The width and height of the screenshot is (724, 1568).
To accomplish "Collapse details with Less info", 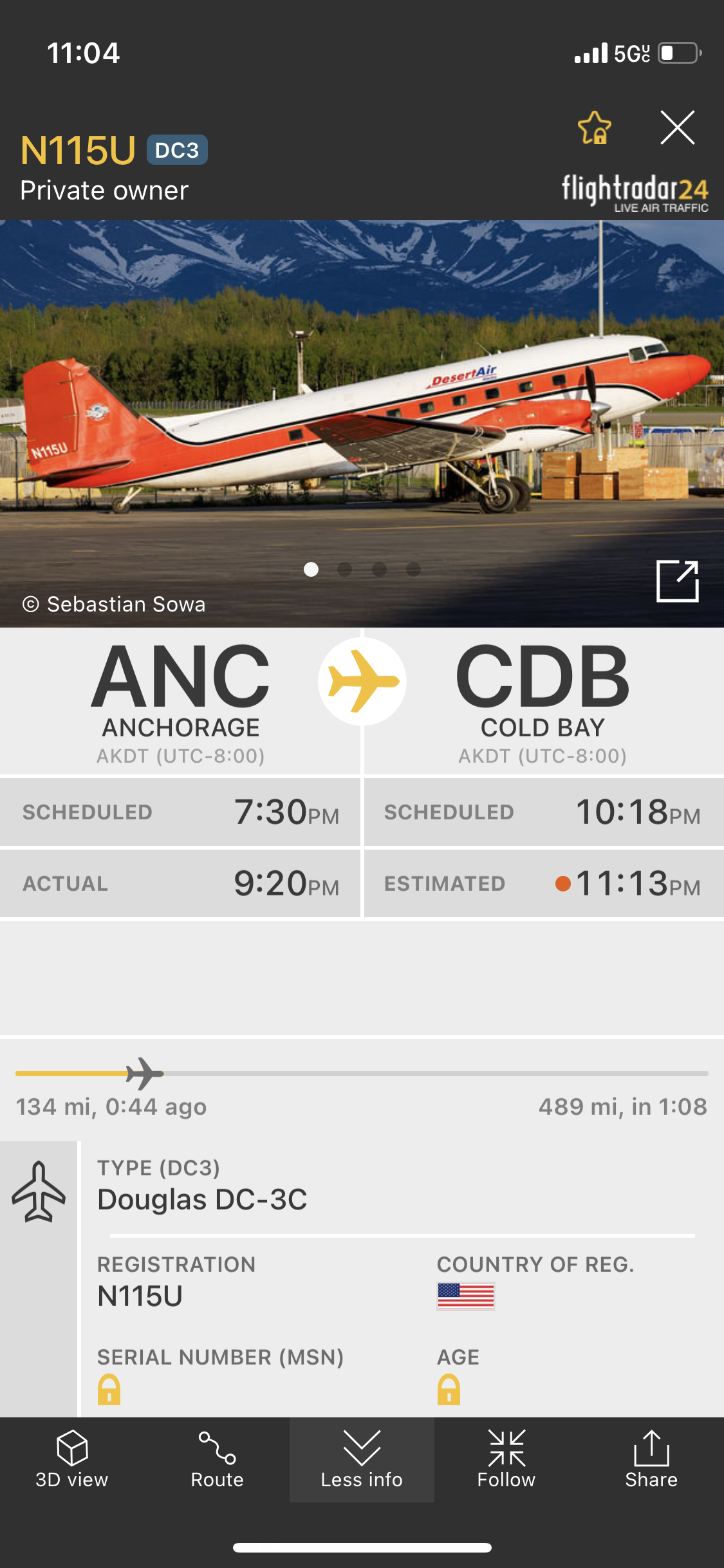I will tap(362, 1459).
